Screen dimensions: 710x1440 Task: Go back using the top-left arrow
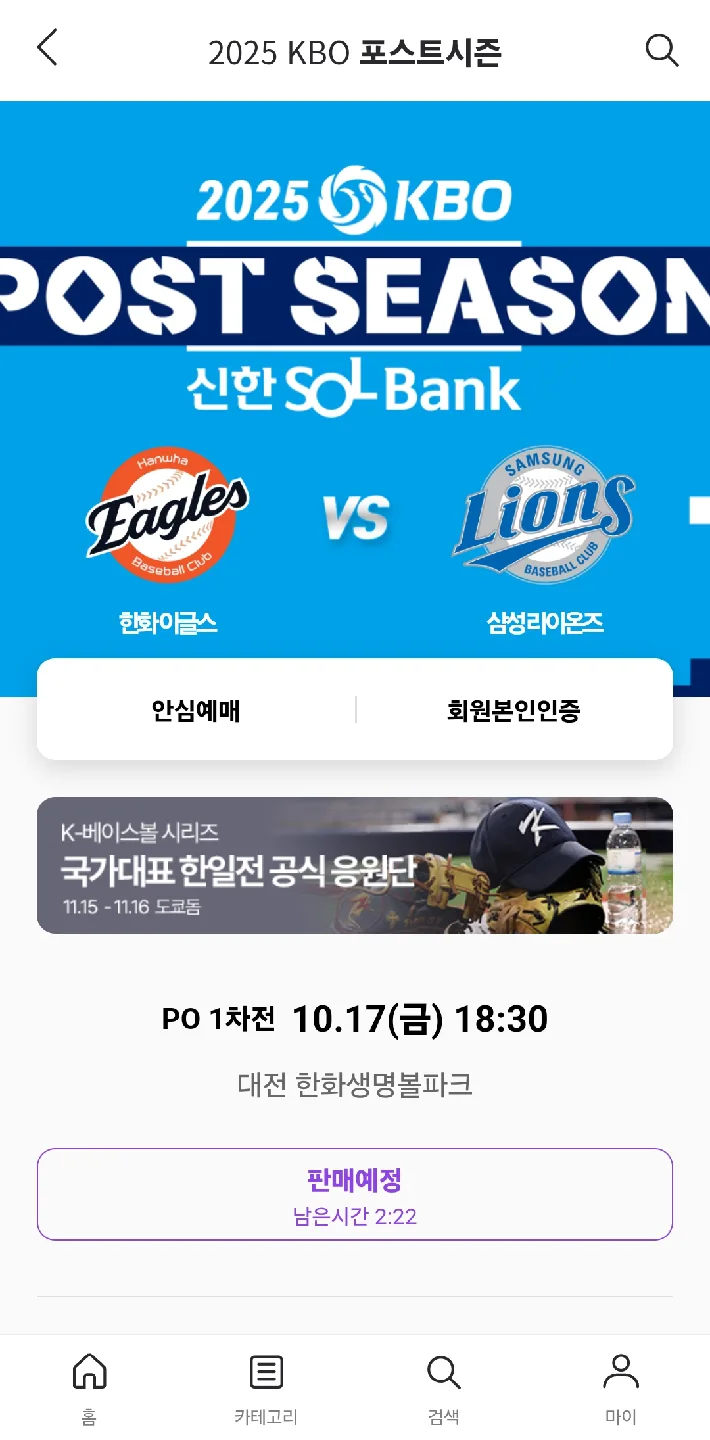pyautogui.click(x=47, y=49)
